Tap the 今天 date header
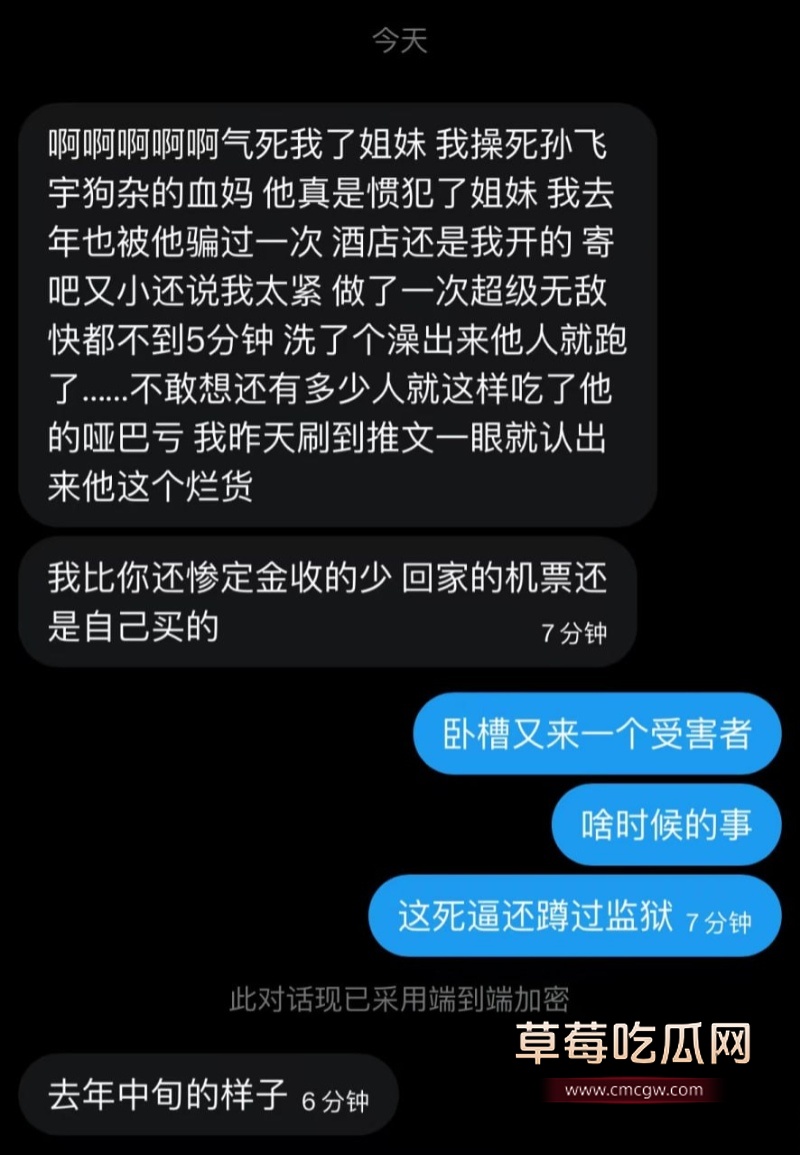 [x=399, y=41]
